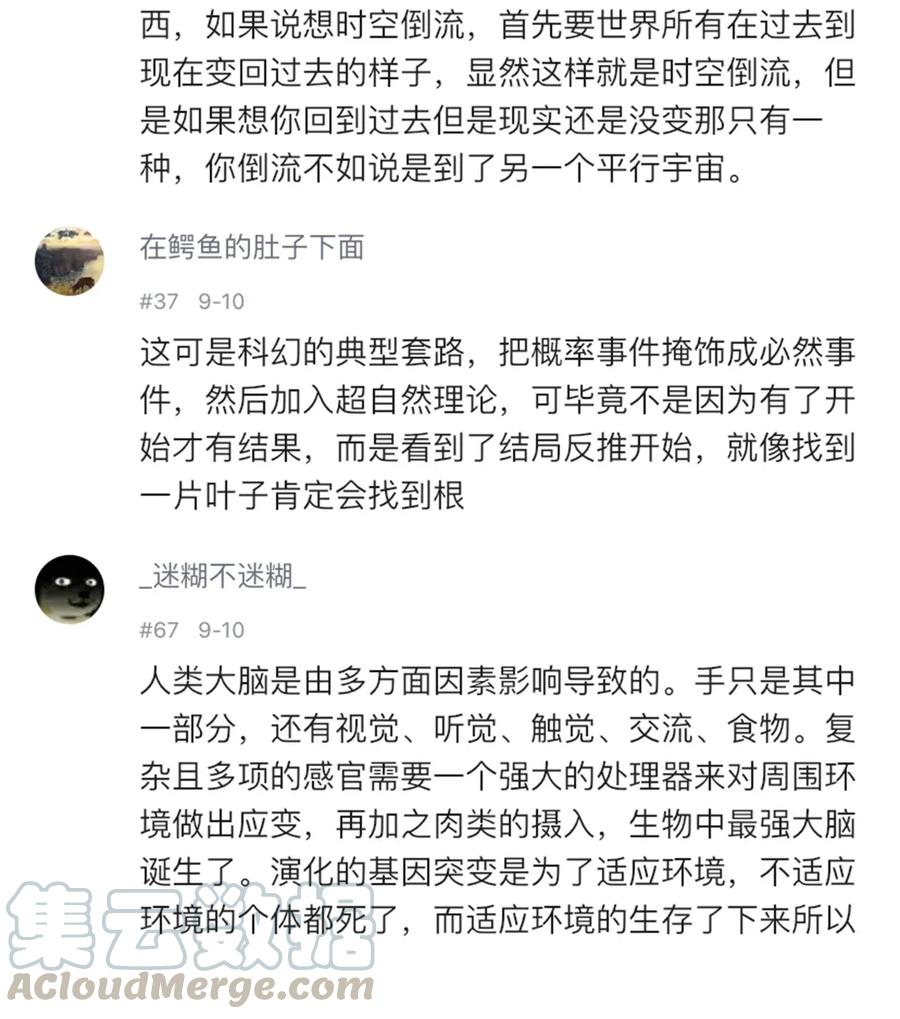Open the avatar of _迷糊不迷糊_
The width and height of the screenshot is (900, 1019).
tap(69, 589)
